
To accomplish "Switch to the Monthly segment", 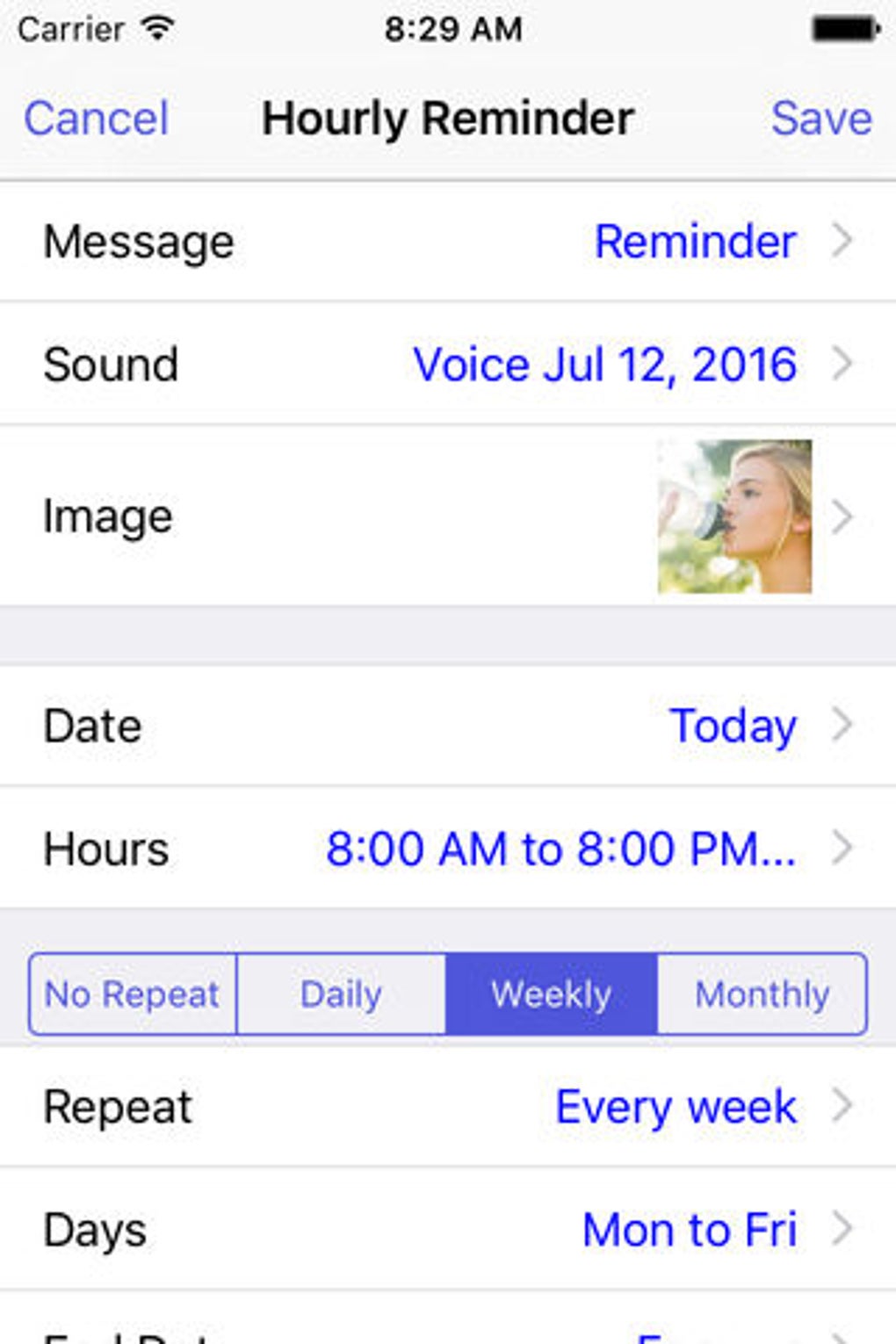I will point(762,994).
